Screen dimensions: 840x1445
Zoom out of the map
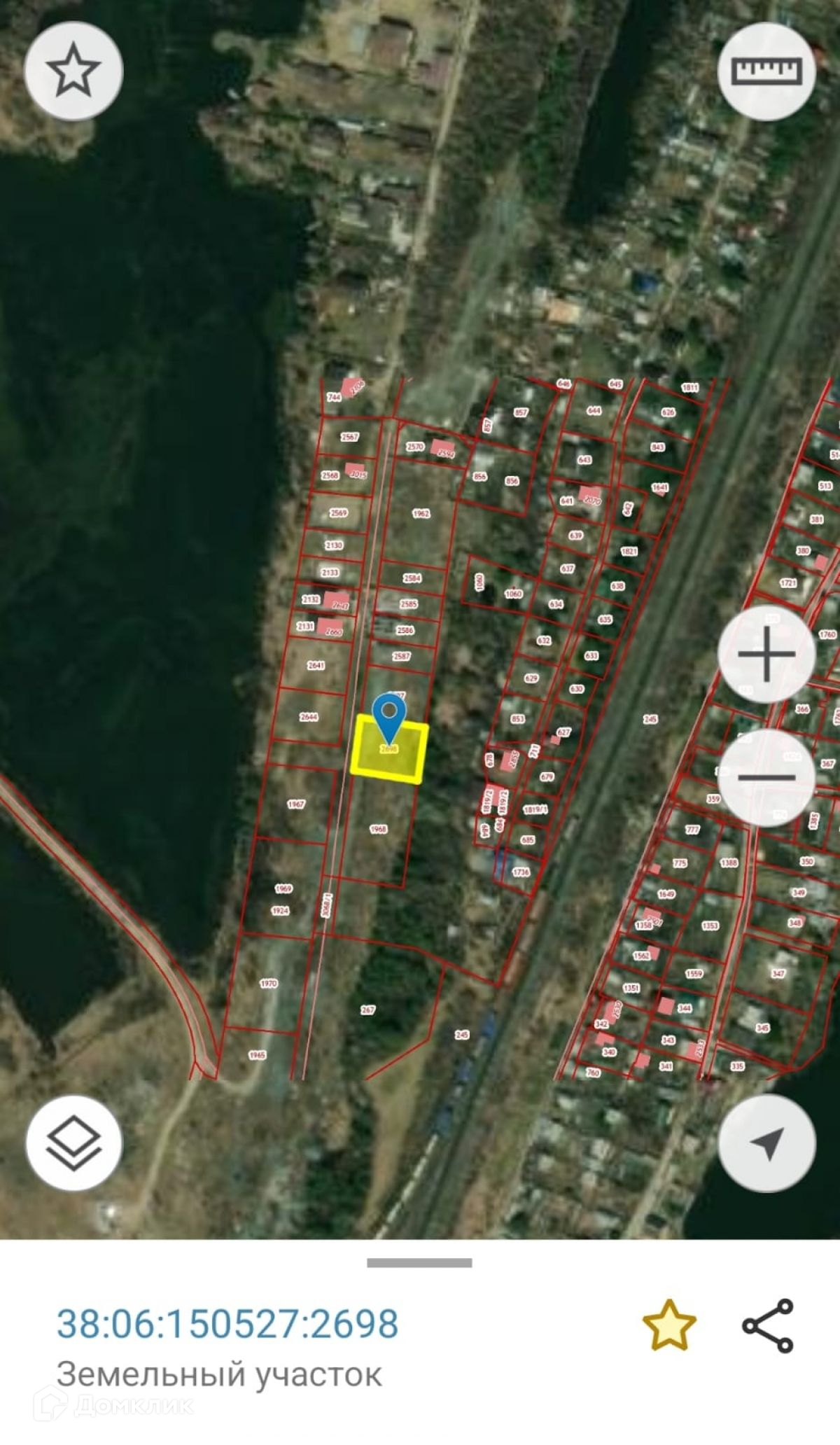766,777
